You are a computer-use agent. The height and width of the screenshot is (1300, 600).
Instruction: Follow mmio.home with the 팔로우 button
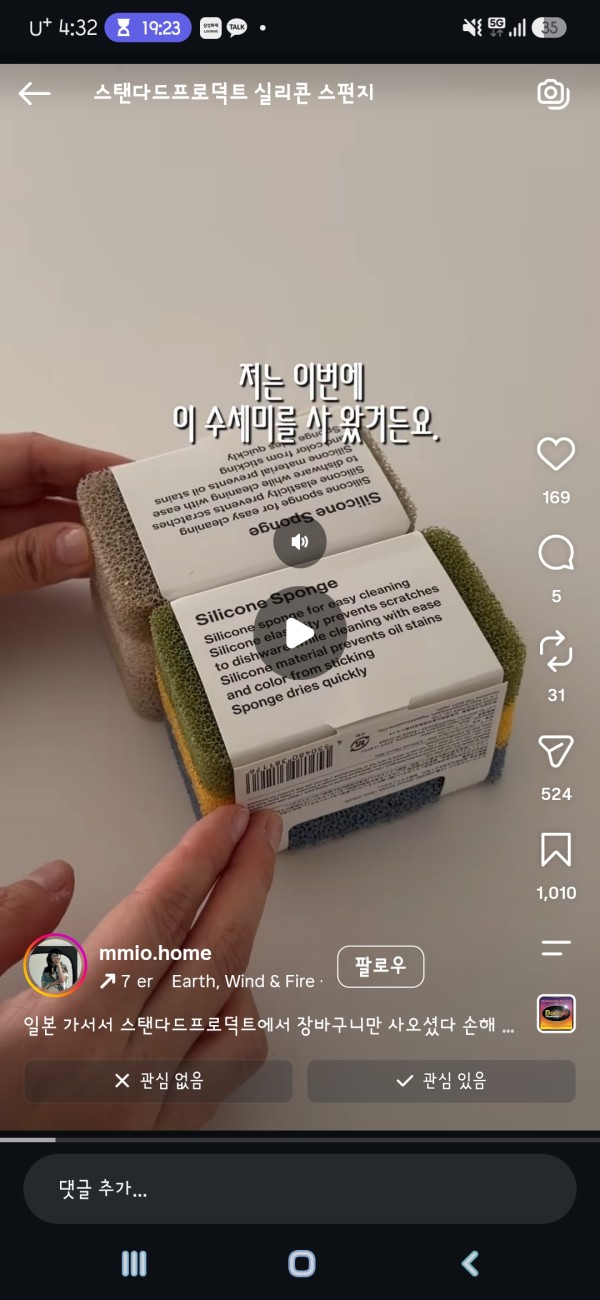pyautogui.click(x=381, y=966)
